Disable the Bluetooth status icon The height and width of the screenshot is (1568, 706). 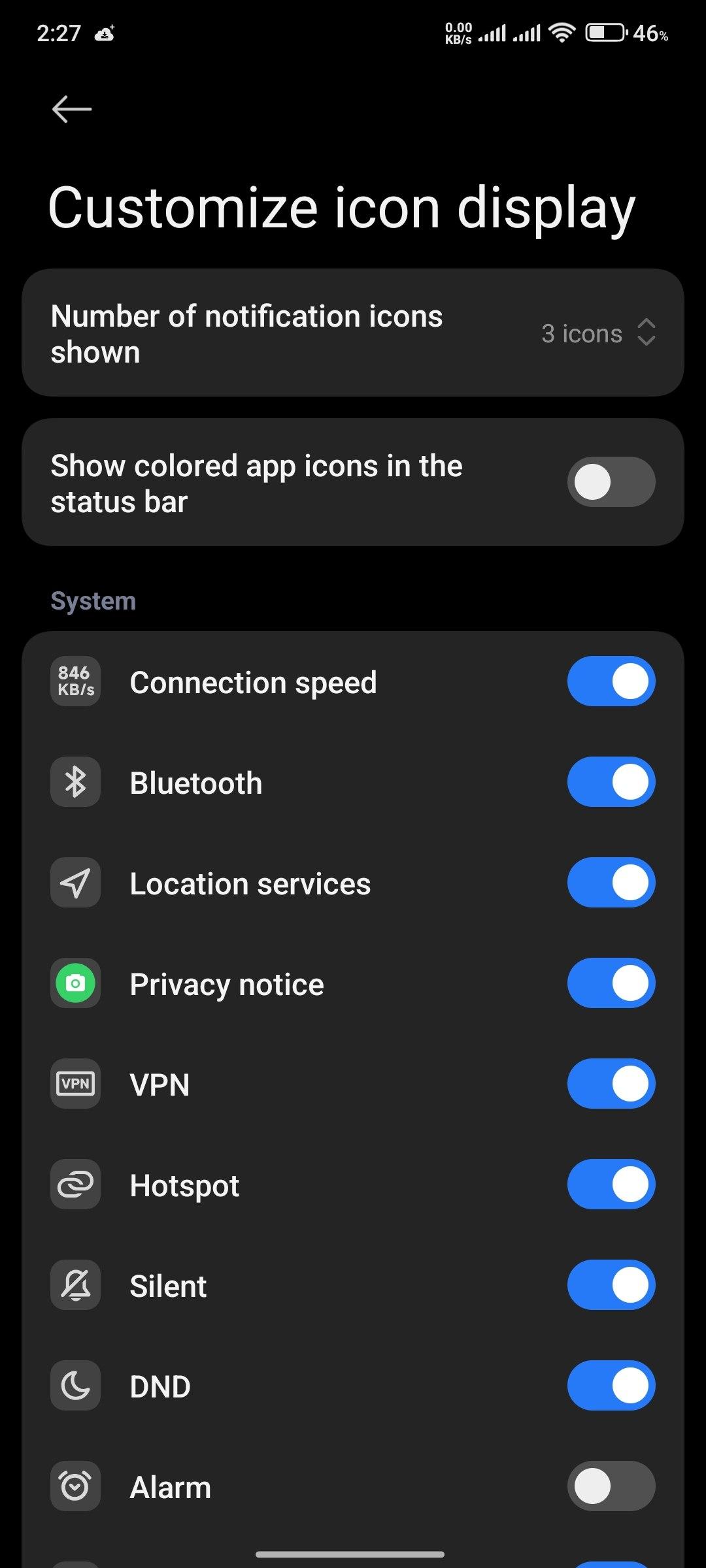[611, 782]
